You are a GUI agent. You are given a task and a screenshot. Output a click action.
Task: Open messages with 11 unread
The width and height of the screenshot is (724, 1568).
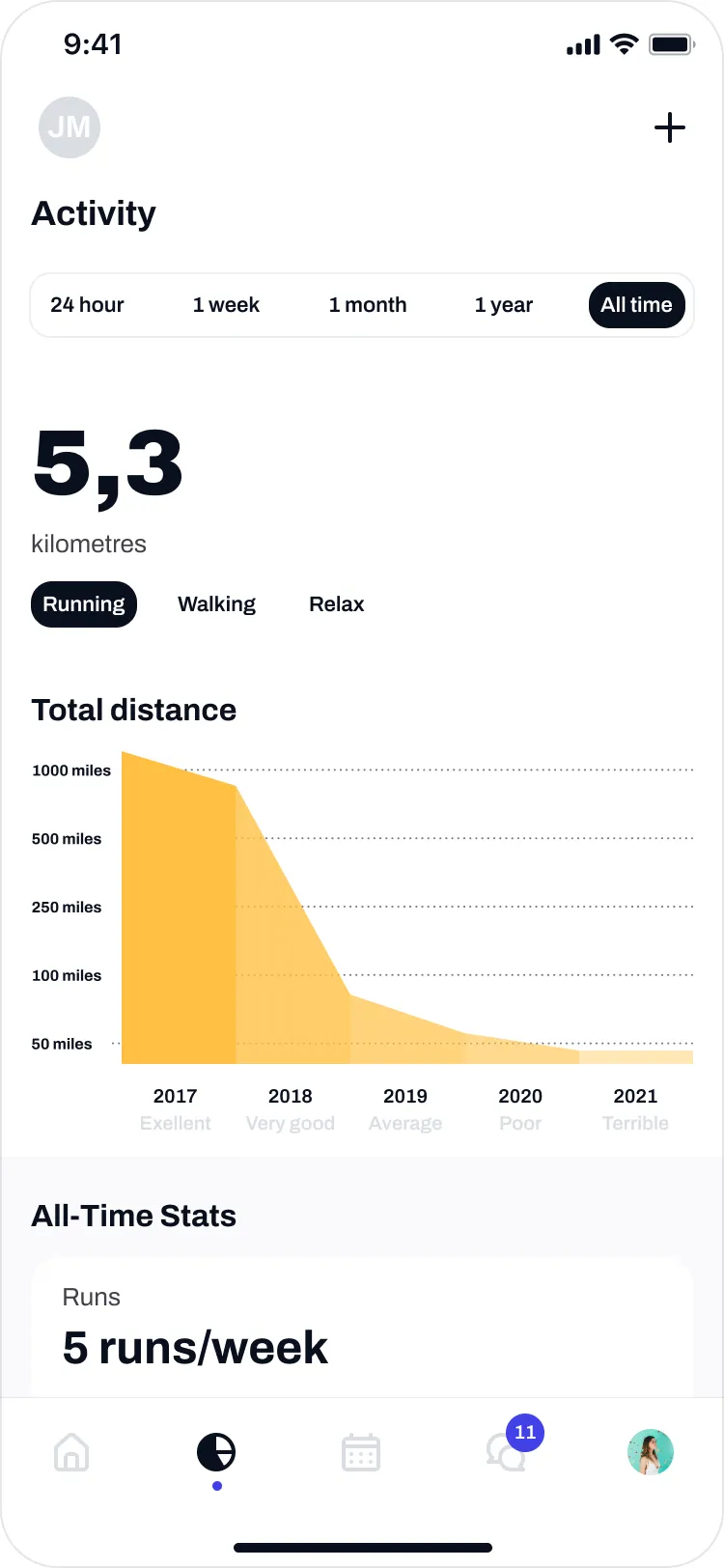pyautogui.click(x=507, y=1451)
